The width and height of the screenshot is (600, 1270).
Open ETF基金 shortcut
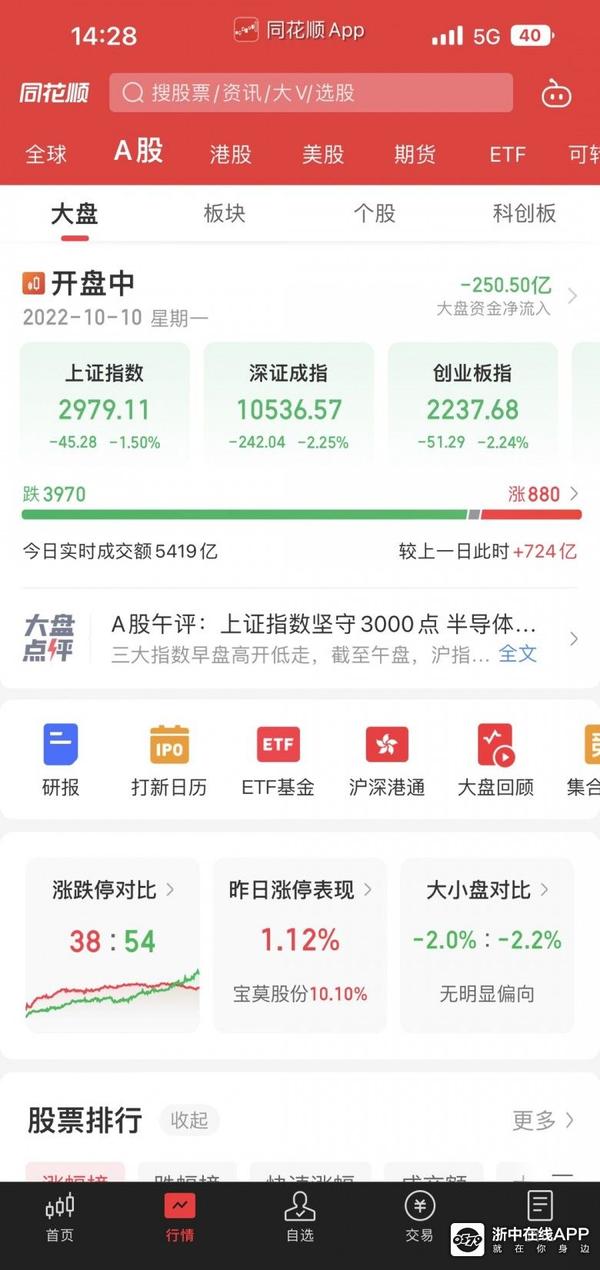point(278,760)
